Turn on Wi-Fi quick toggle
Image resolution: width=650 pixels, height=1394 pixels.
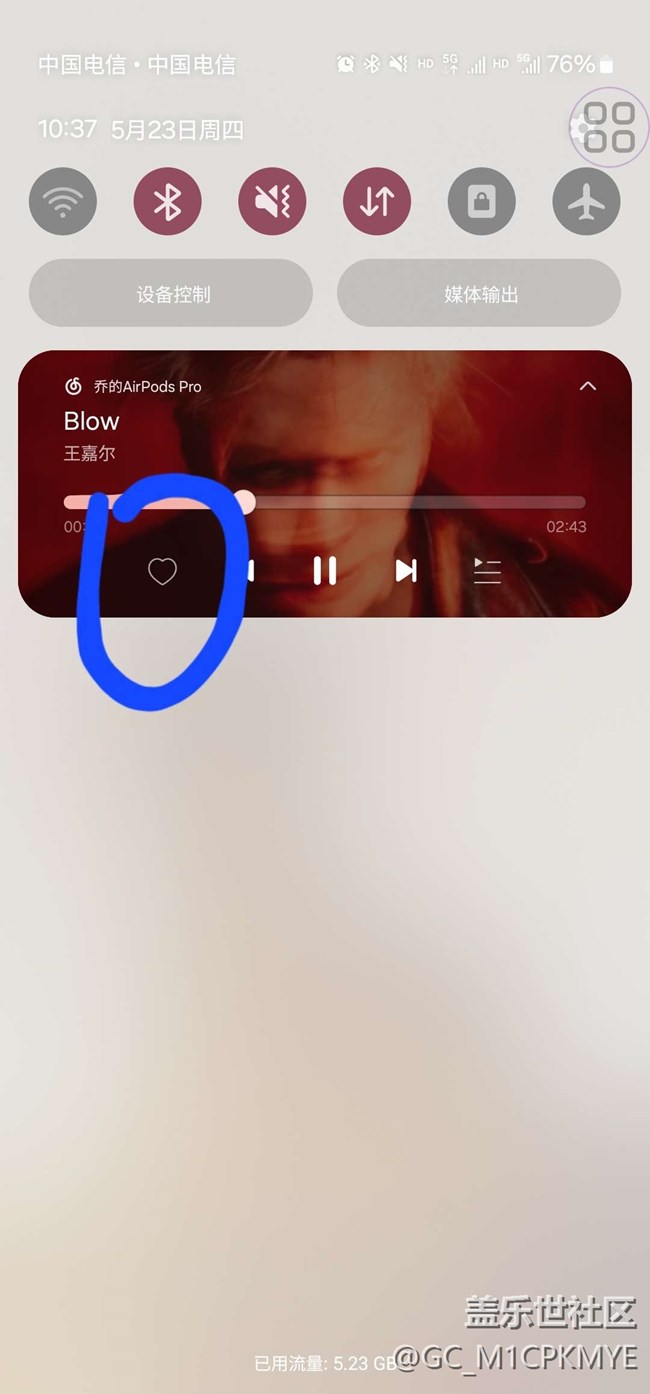point(63,202)
